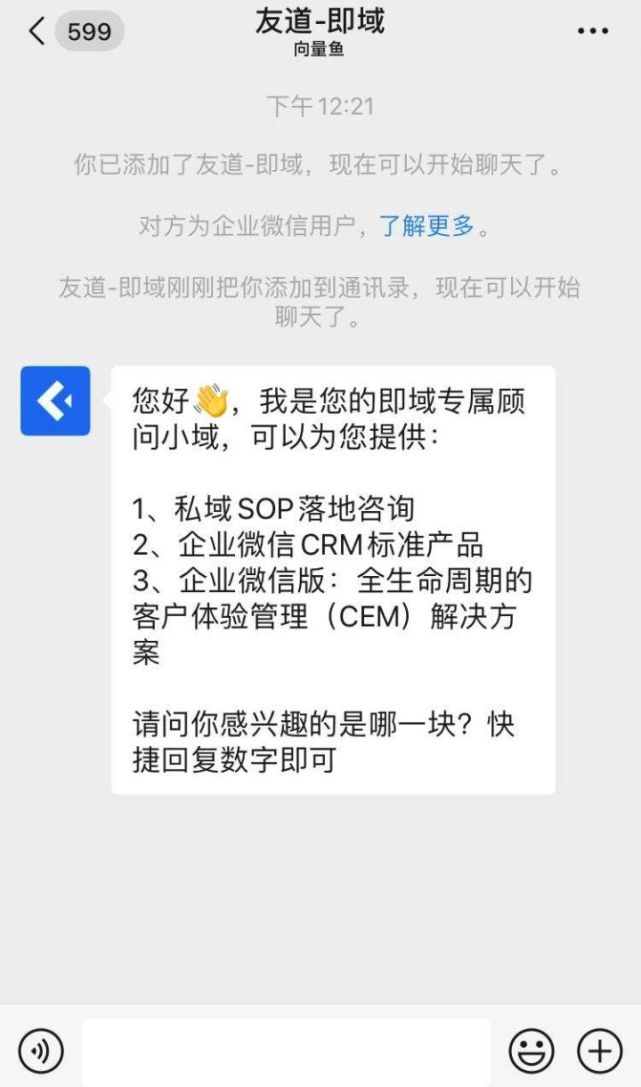This screenshot has width=641, height=1087.
Task: View the 友道-即域 profile avatar
Action: [x=55, y=401]
